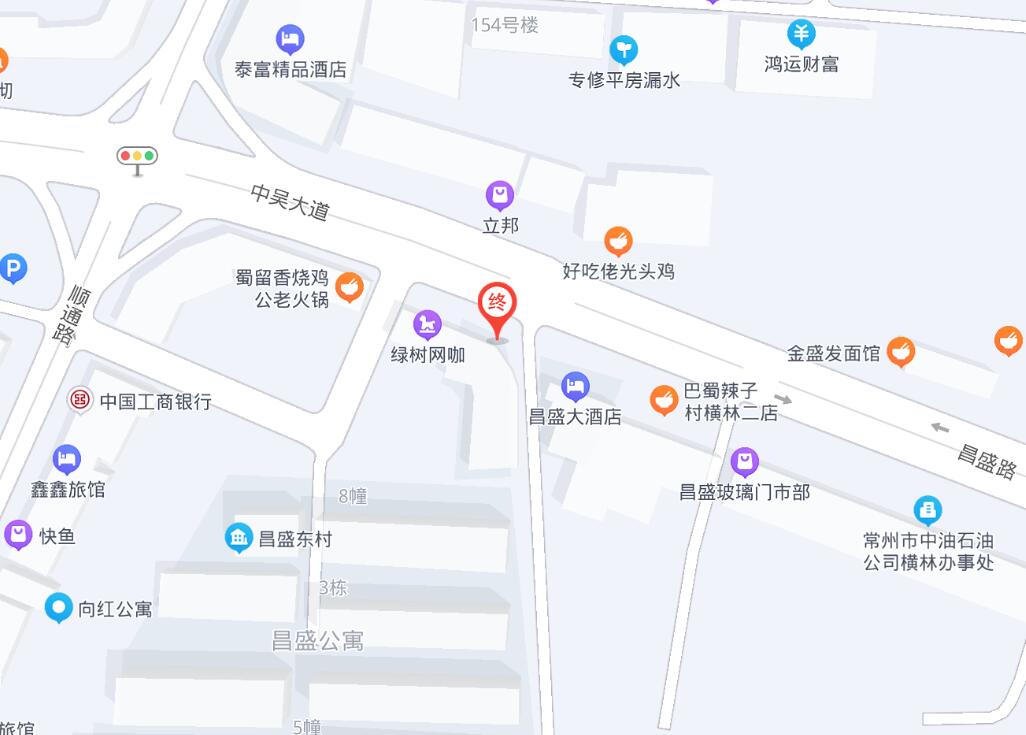The width and height of the screenshot is (1026, 735).
Task: Tap the red destination pin marker
Action: tap(497, 304)
